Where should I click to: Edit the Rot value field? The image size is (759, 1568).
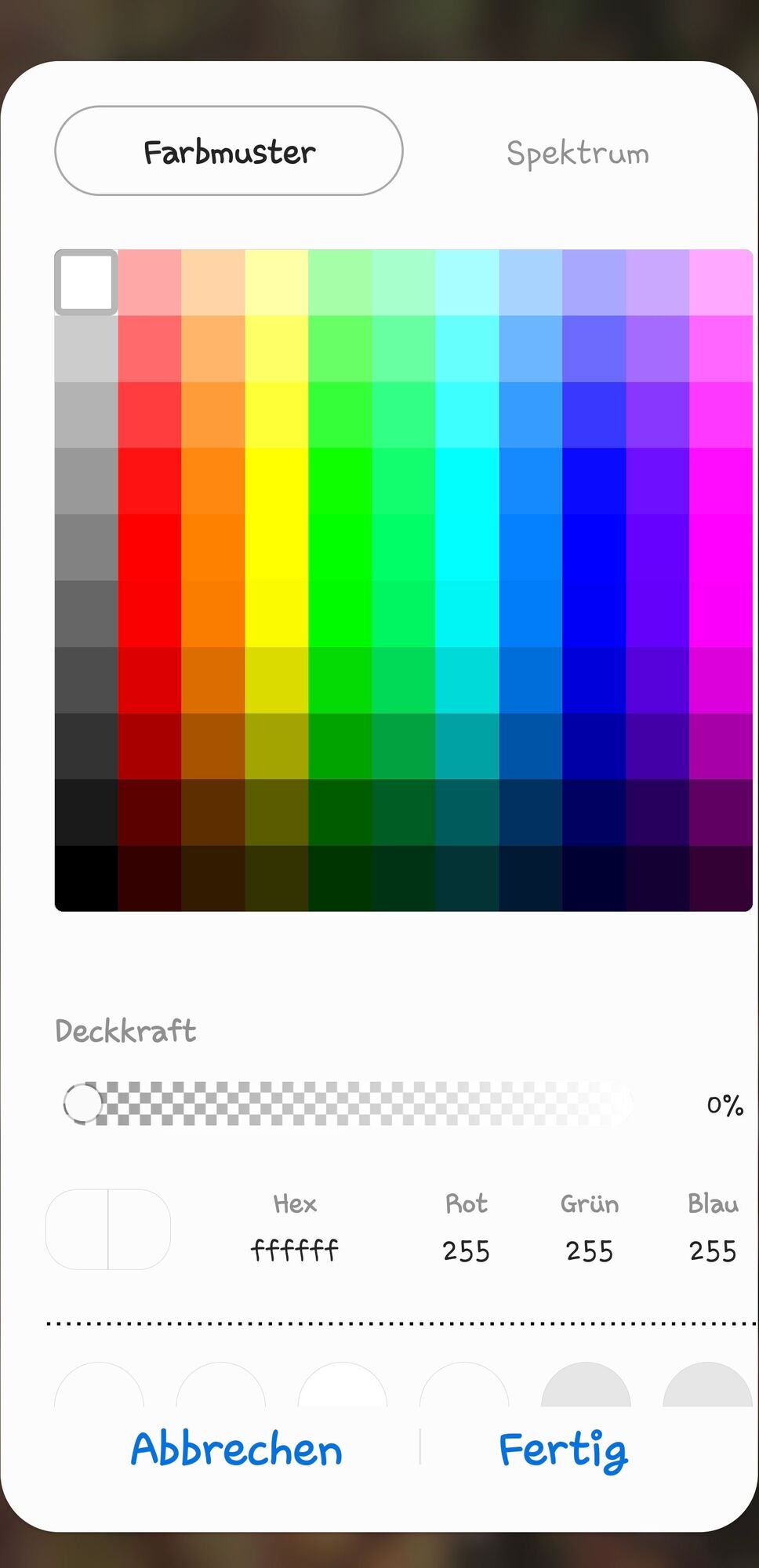(466, 1250)
